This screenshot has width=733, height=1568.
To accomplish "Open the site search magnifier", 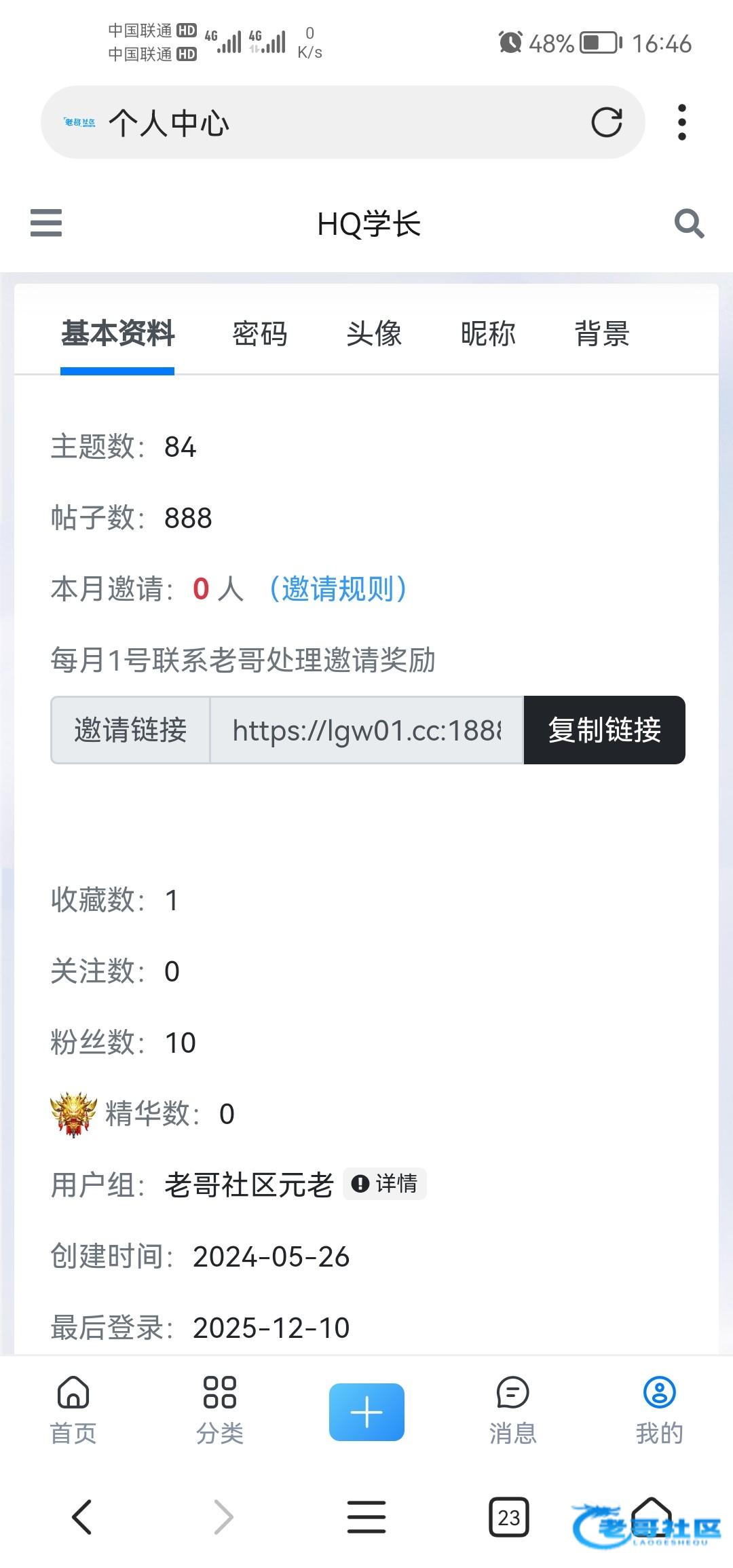I will (x=689, y=223).
